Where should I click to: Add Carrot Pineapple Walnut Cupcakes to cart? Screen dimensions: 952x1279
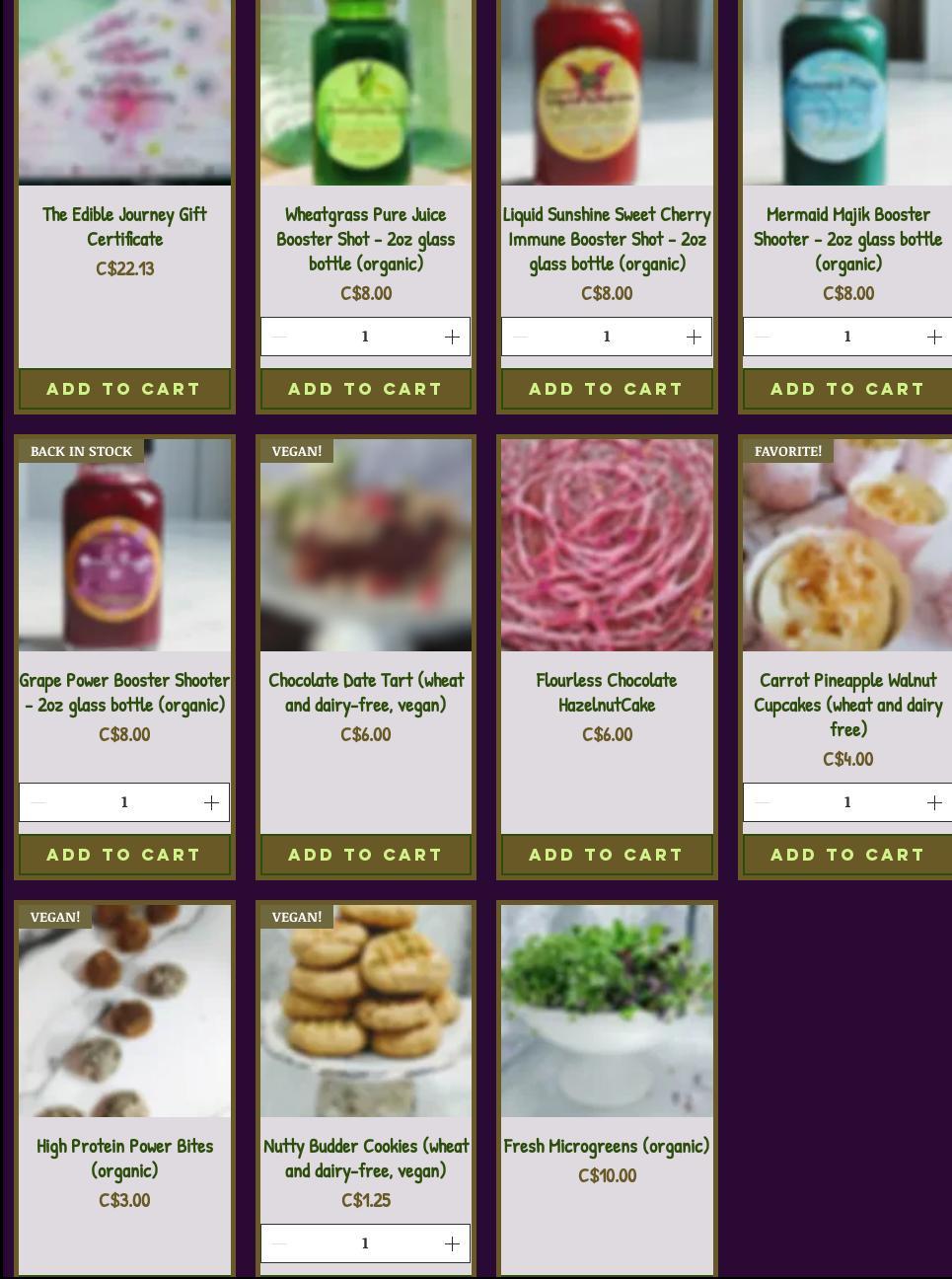coord(846,855)
